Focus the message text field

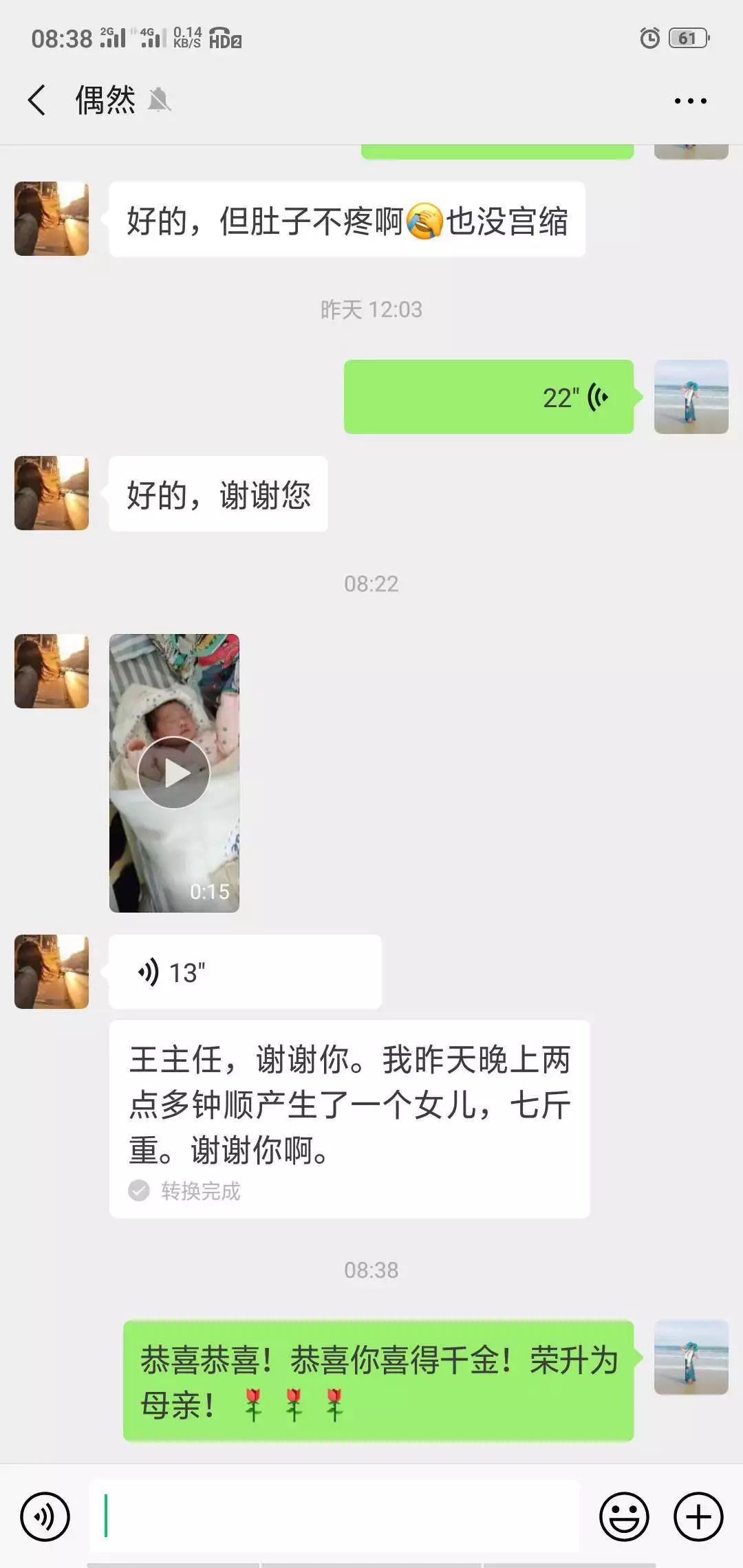point(334,1516)
